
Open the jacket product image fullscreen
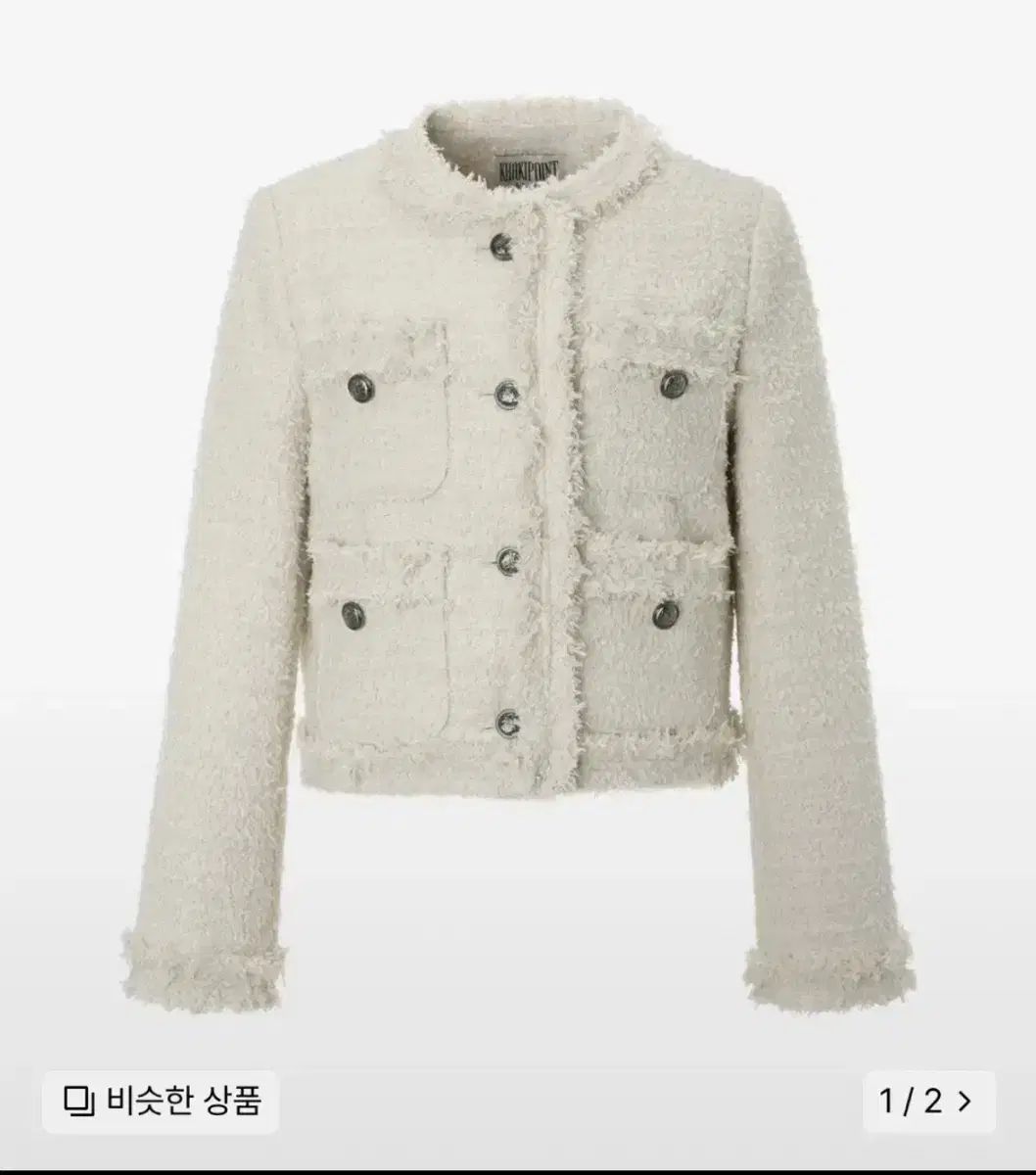[518, 548]
